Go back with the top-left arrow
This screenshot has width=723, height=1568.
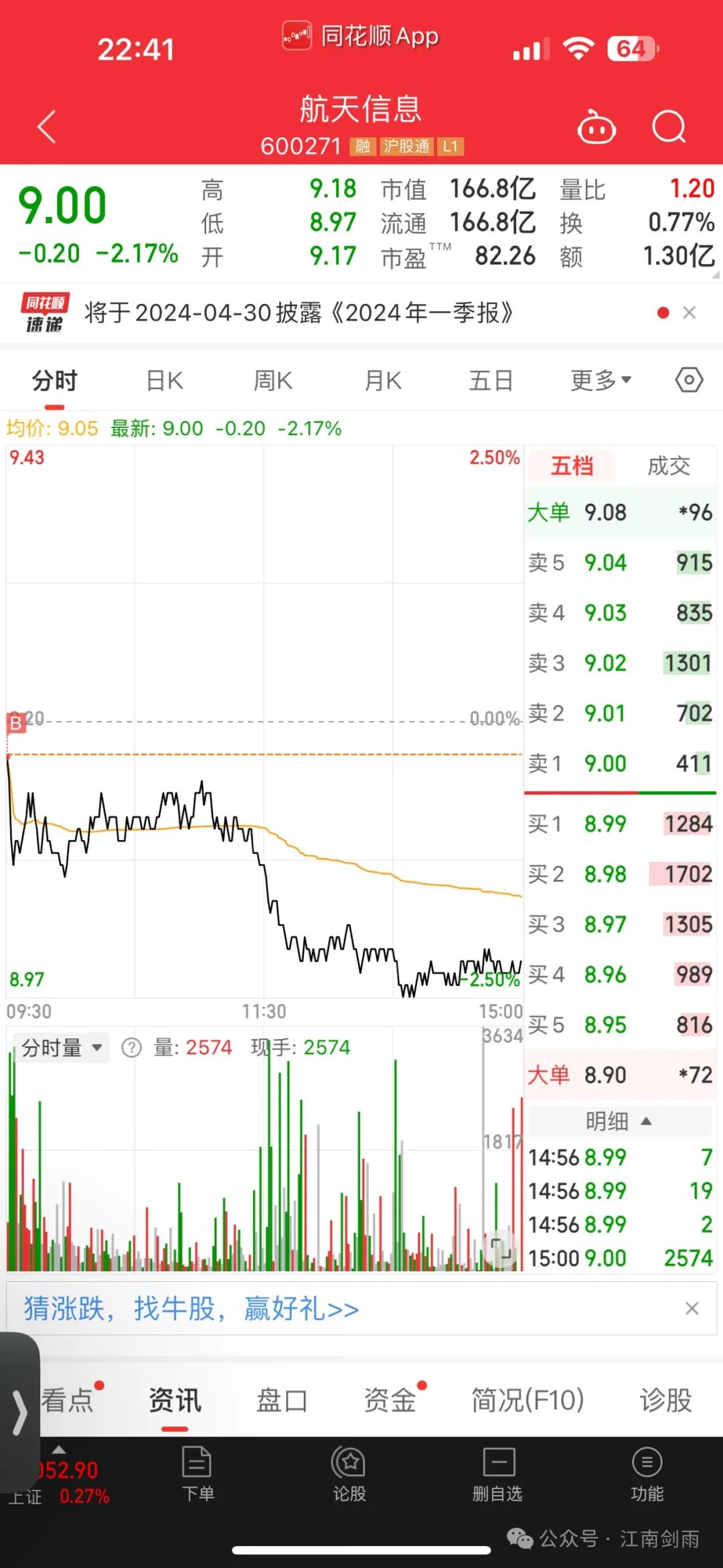coord(46,127)
